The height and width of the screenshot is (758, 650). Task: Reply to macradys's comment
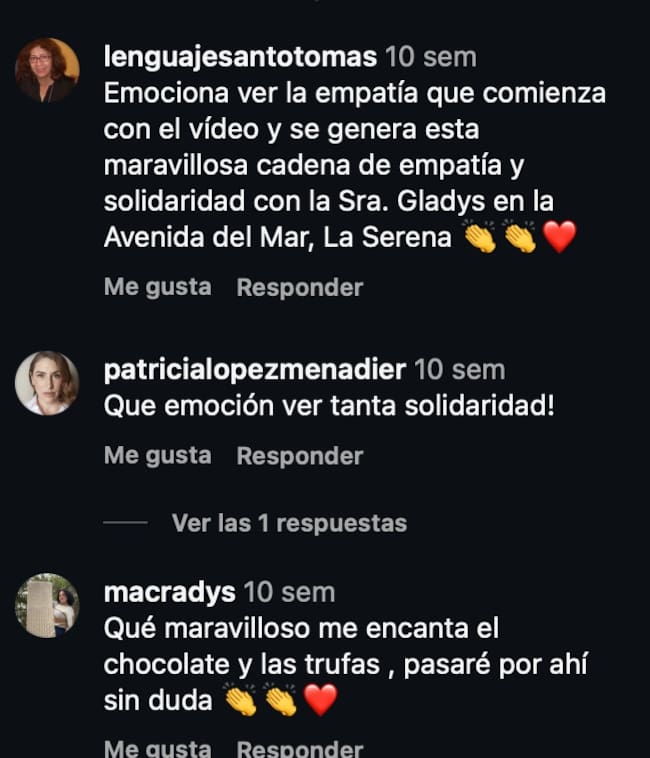pos(299,748)
